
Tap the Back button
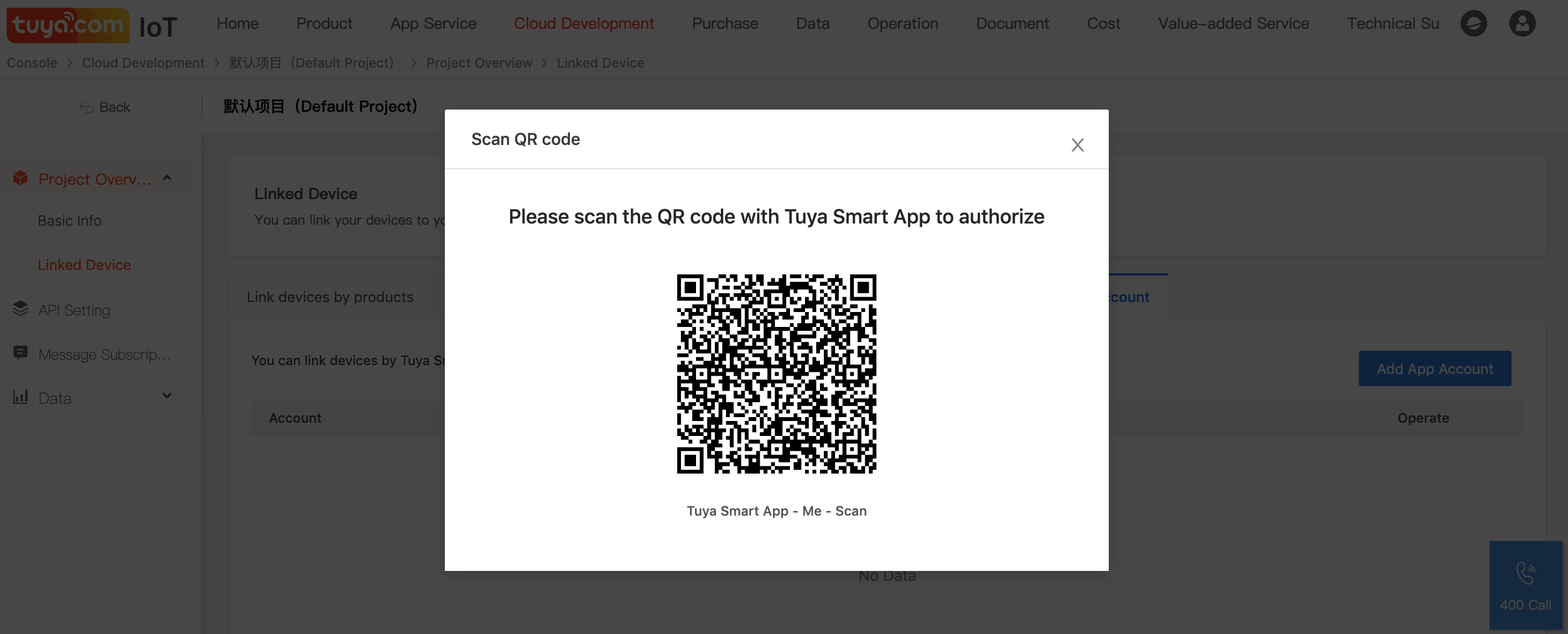coord(105,107)
